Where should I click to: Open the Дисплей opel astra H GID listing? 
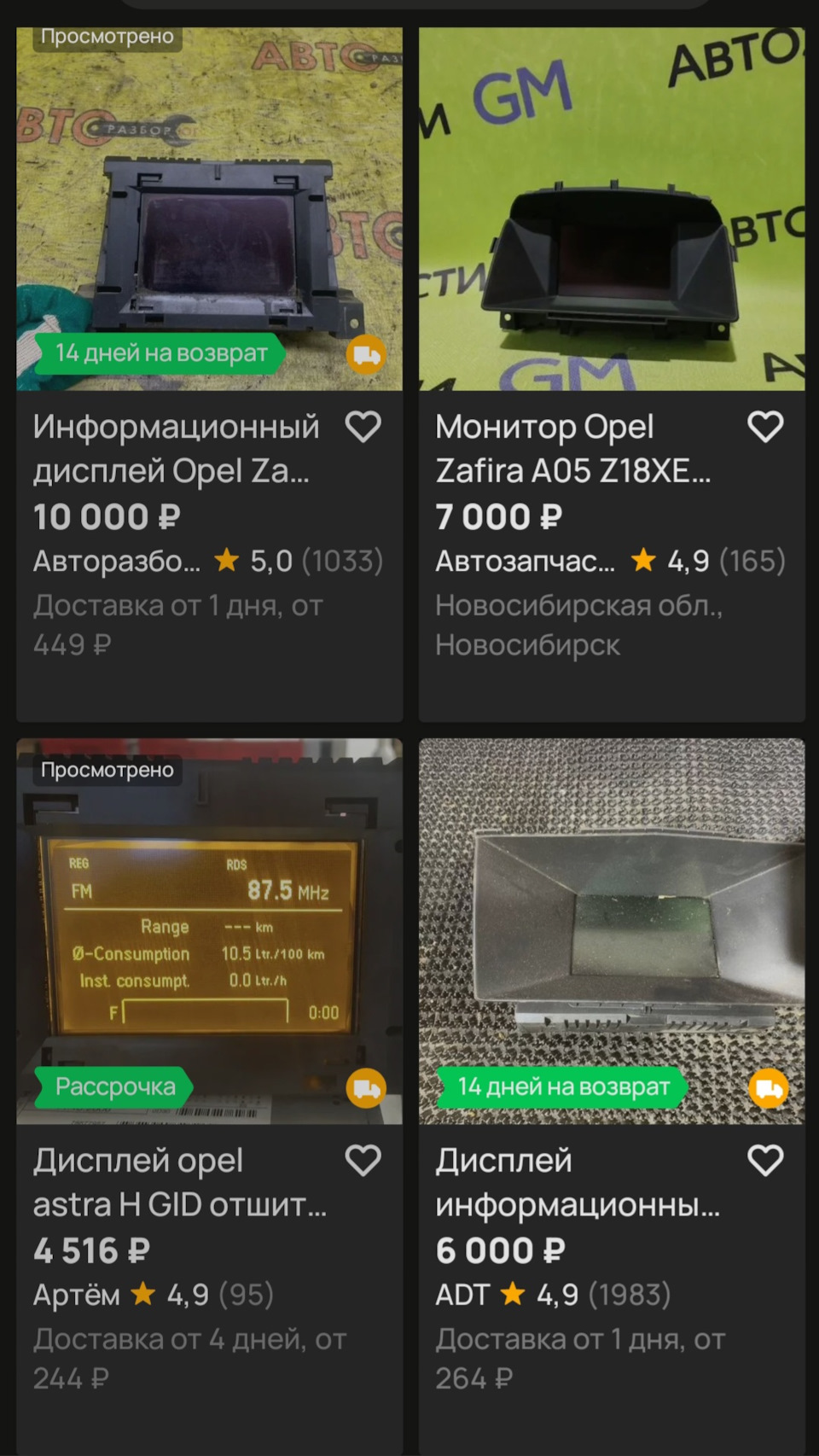[x=209, y=930]
